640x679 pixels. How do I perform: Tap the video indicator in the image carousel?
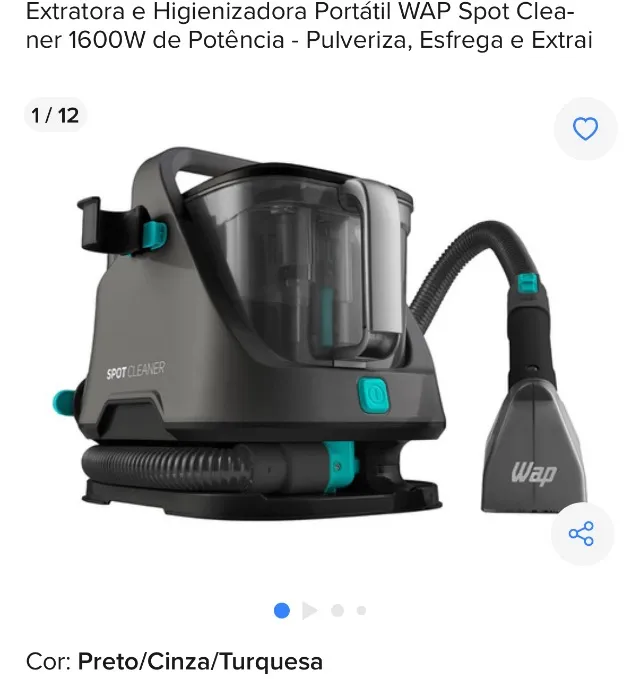309,610
